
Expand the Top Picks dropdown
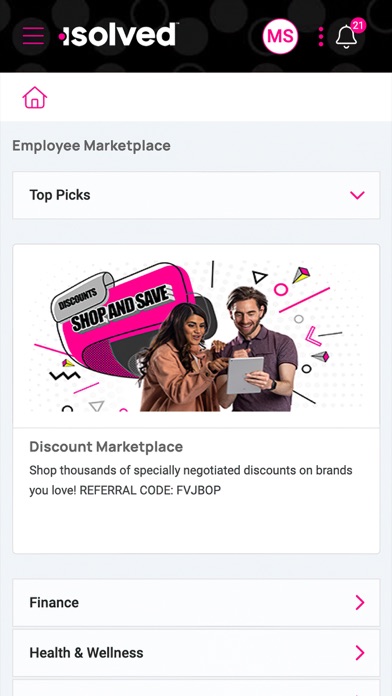tap(196, 195)
